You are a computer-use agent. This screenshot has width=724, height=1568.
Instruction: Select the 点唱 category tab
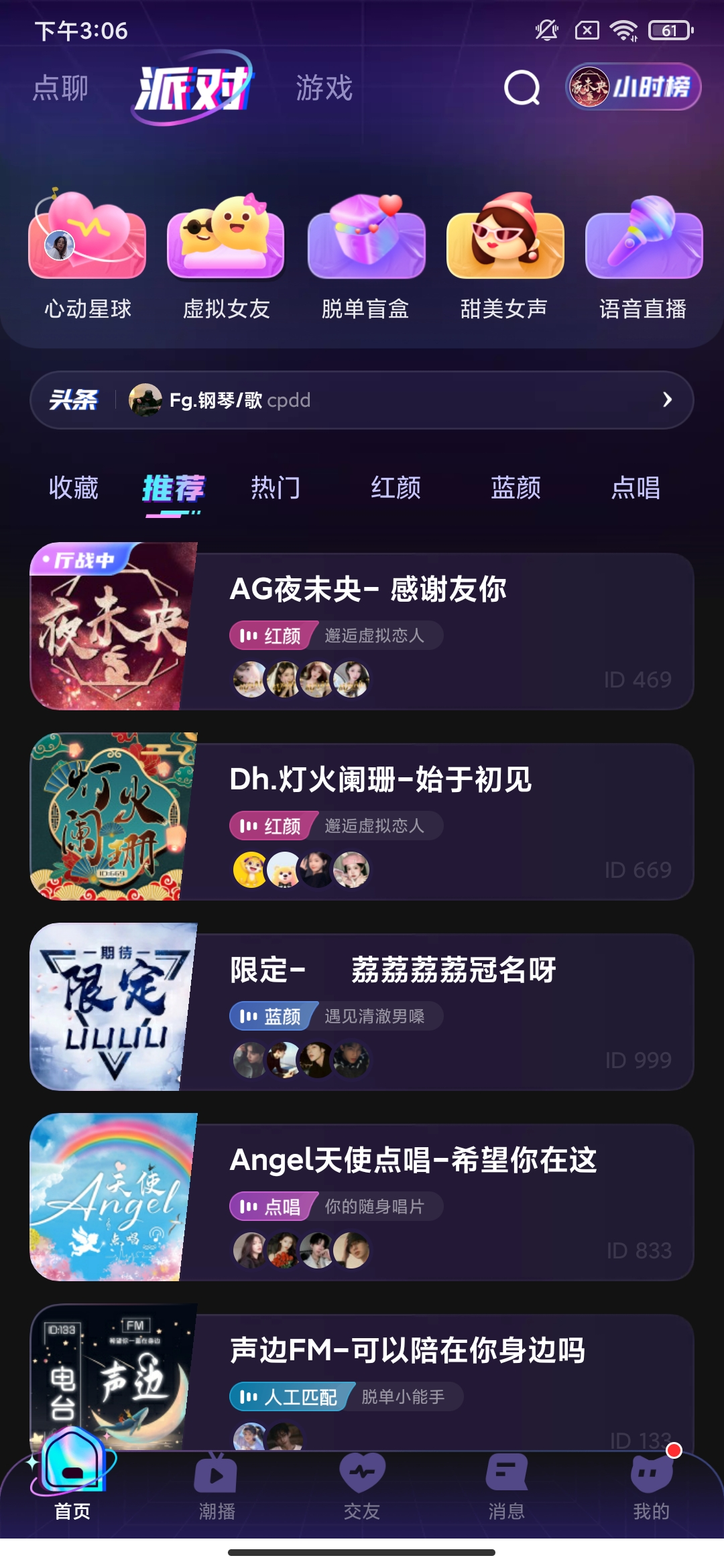(636, 488)
